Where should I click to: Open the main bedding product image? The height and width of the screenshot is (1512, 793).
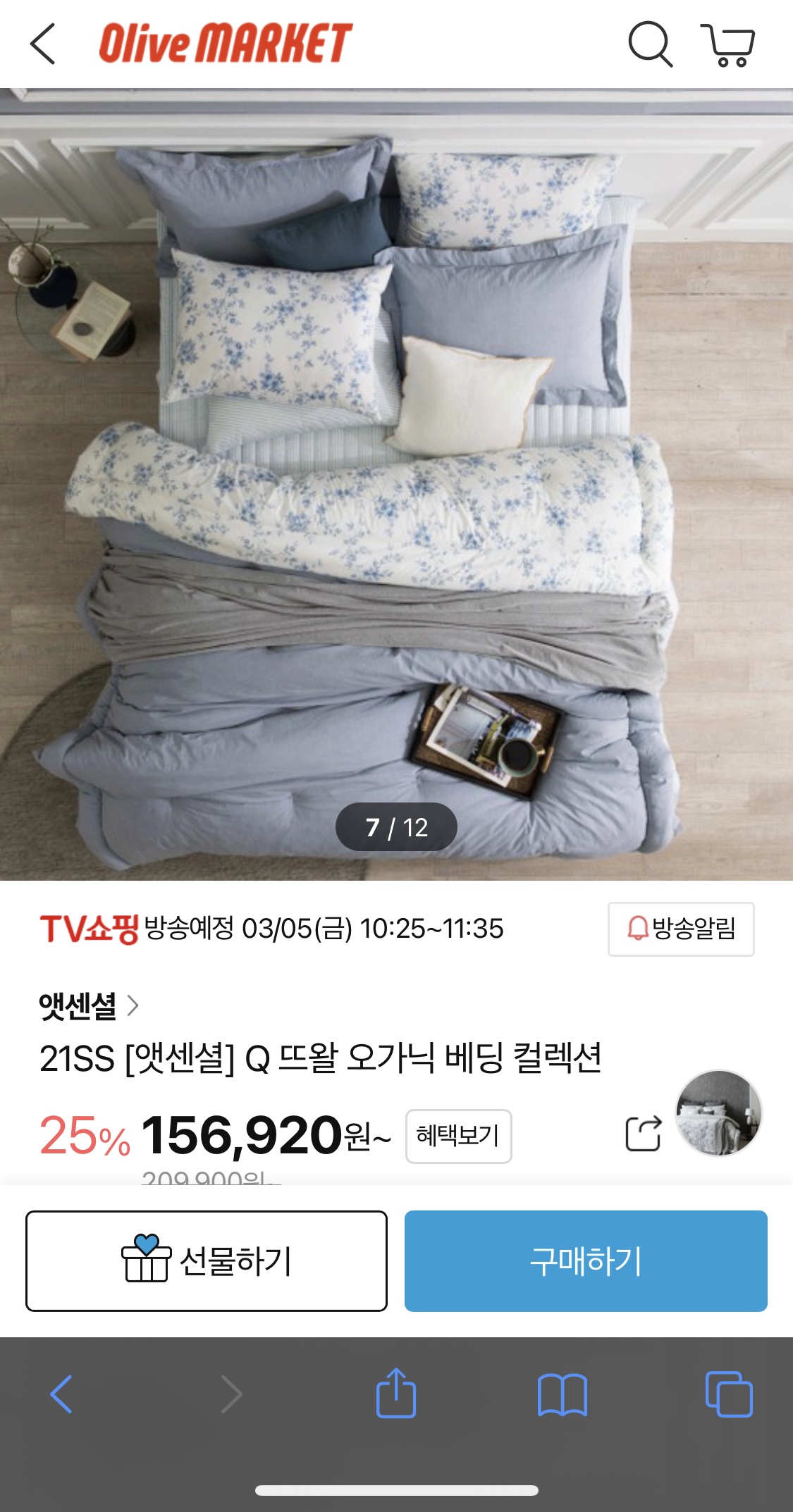point(396,484)
